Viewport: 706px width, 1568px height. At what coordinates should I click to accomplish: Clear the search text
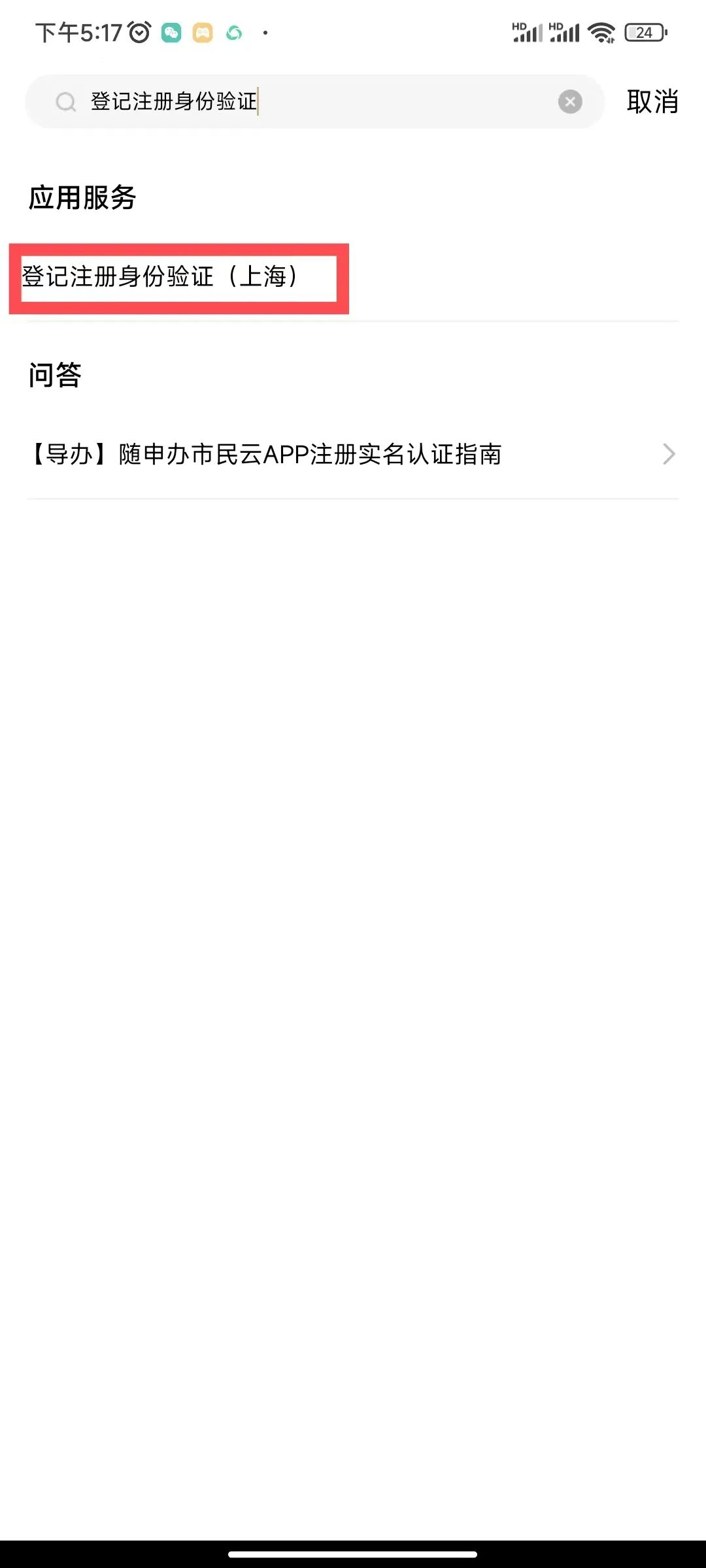point(570,102)
